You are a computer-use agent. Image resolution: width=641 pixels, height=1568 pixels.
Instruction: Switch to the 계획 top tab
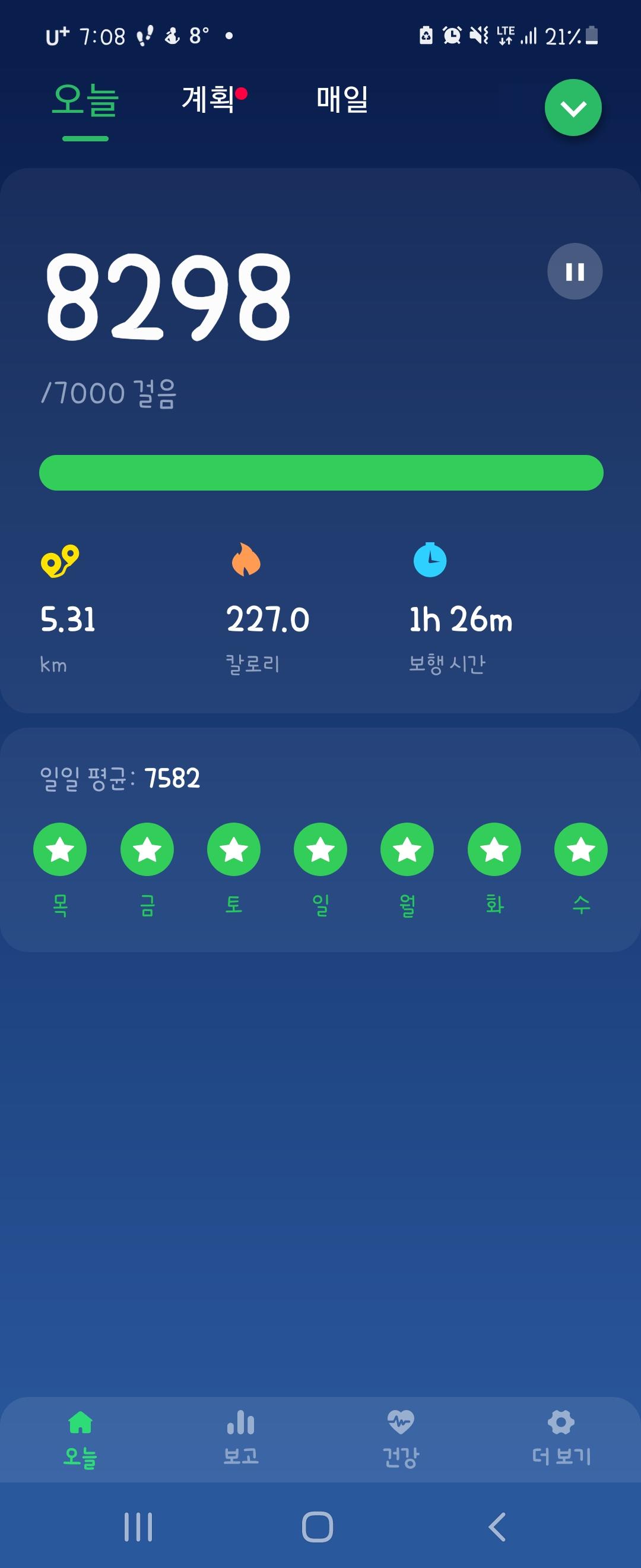(208, 99)
